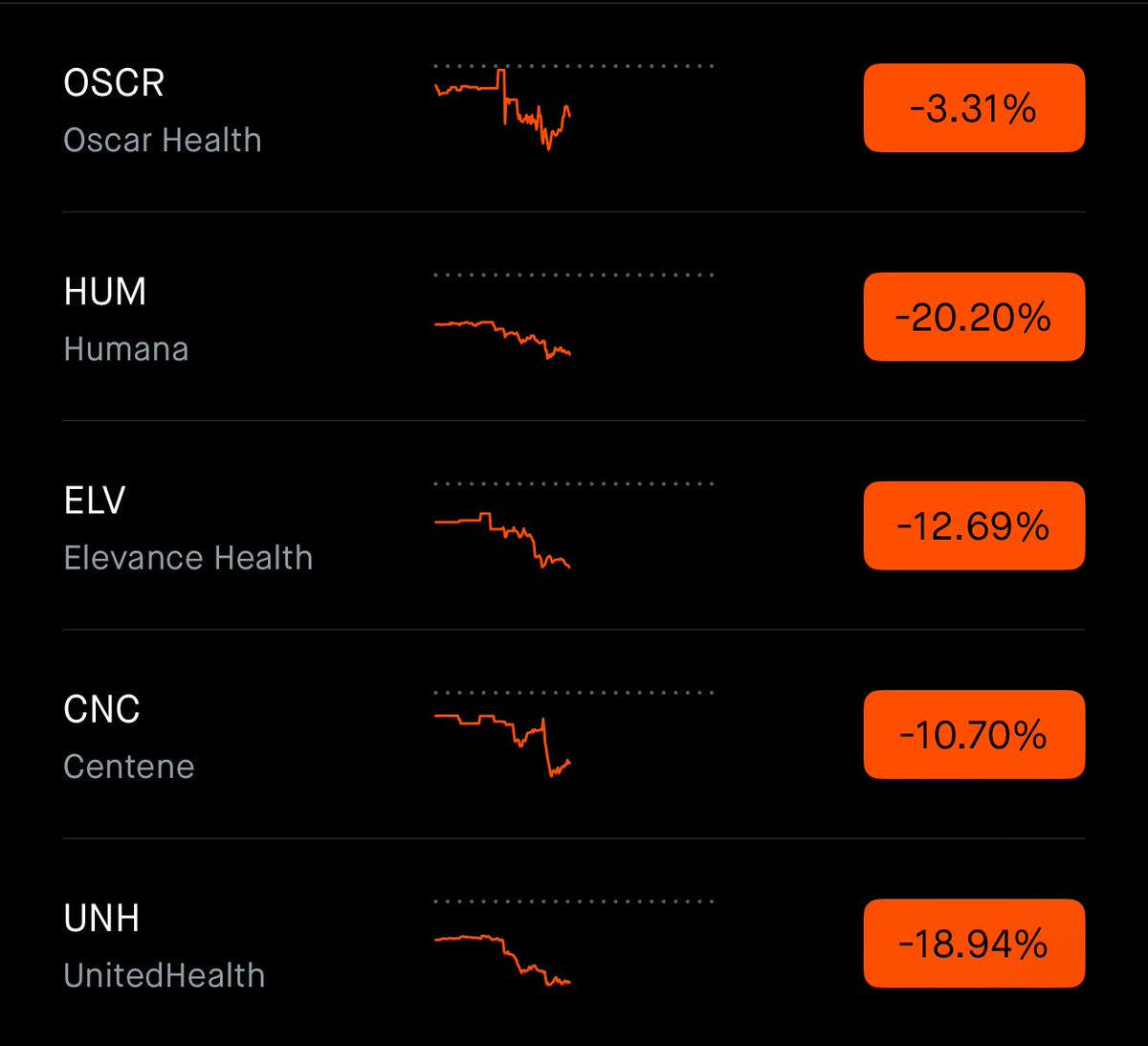Image resolution: width=1148 pixels, height=1046 pixels.
Task: Tap the -18.94% button for UnitedHealth
Action: click(974, 944)
